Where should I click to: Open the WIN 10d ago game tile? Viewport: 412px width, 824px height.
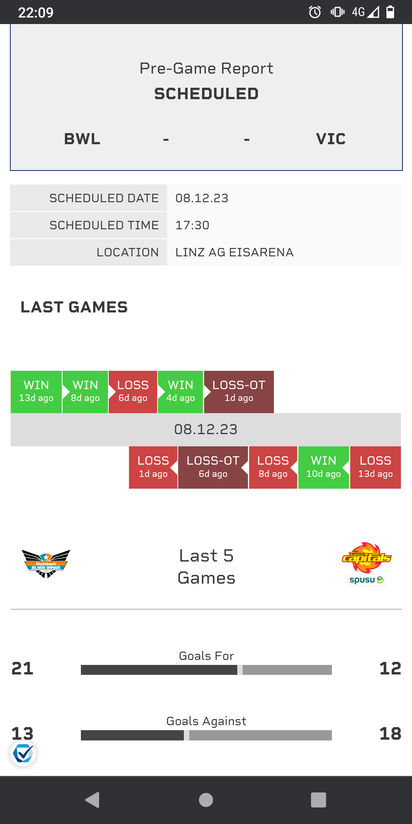click(x=323, y=467)
